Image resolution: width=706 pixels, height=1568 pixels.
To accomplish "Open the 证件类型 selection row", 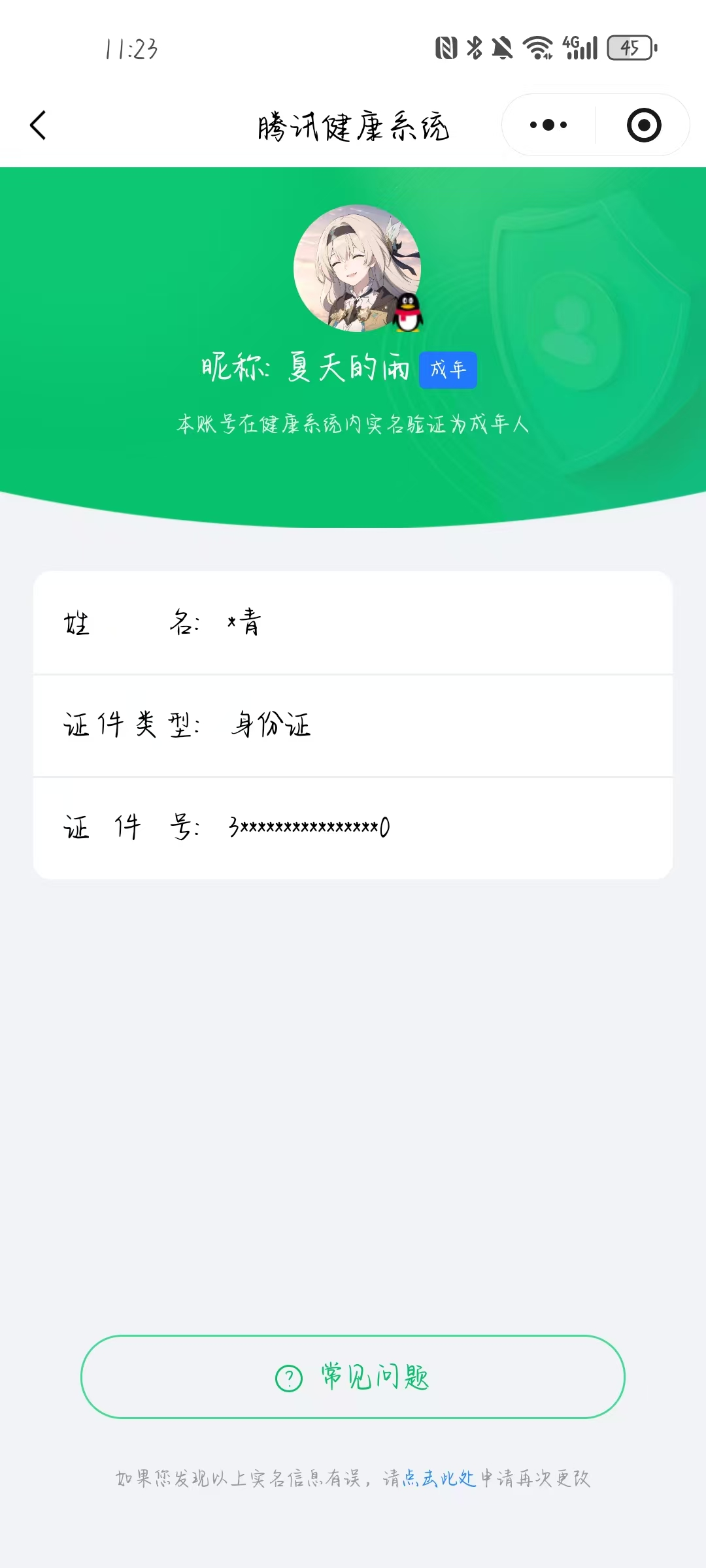I will click(x=353, y=724).
